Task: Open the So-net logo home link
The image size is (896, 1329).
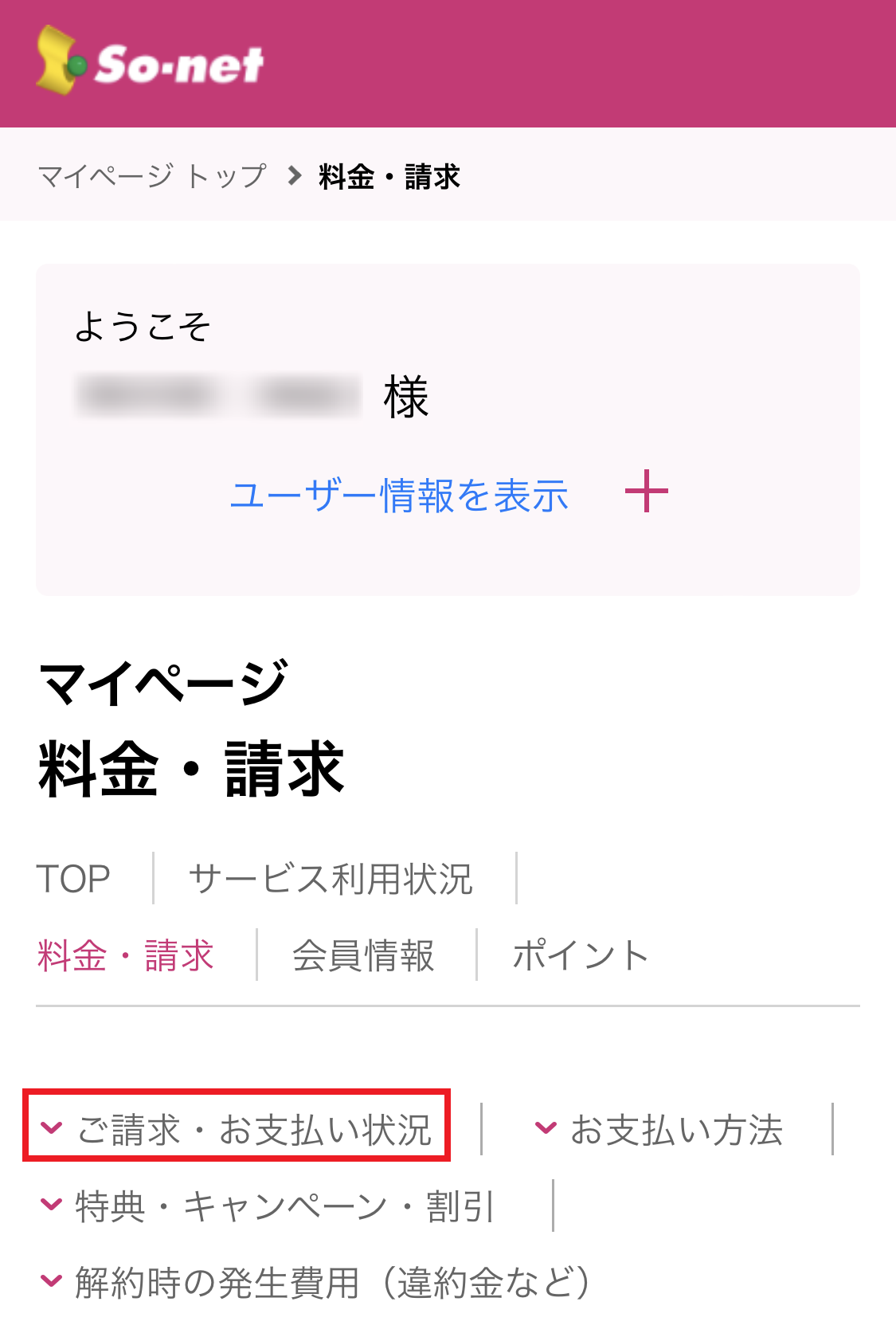Action: click(151, 62)
